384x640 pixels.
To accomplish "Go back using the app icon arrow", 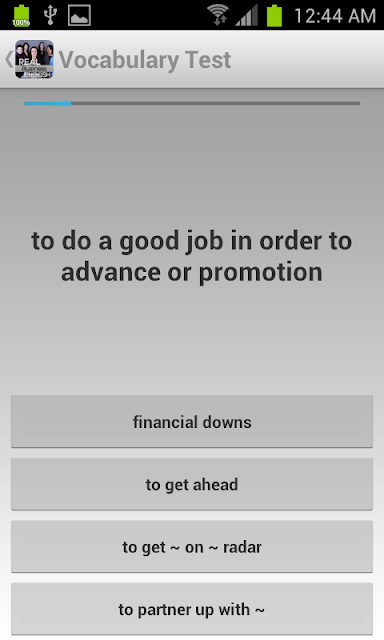I will pos(29,60).
